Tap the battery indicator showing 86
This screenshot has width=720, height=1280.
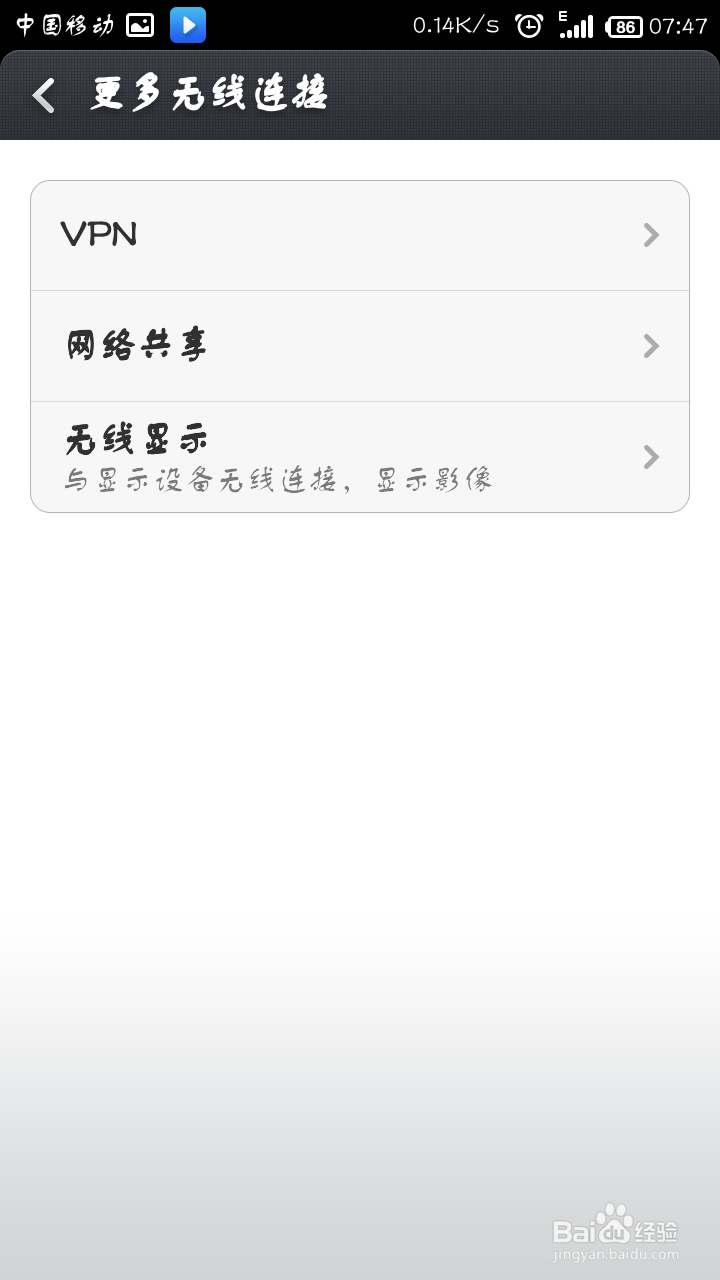tap(625, 24)
